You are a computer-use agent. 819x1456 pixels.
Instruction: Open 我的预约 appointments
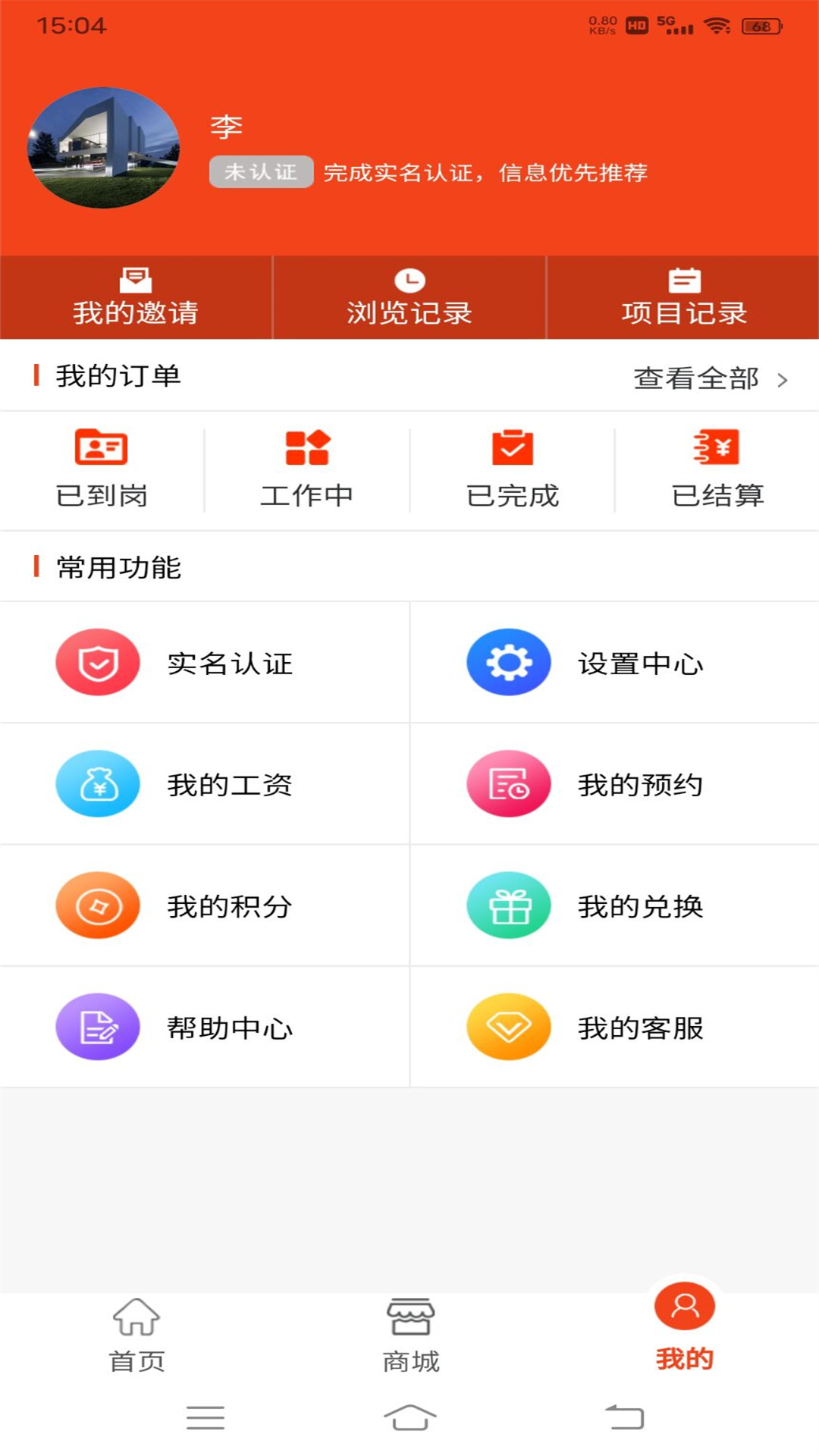point(614,784)
